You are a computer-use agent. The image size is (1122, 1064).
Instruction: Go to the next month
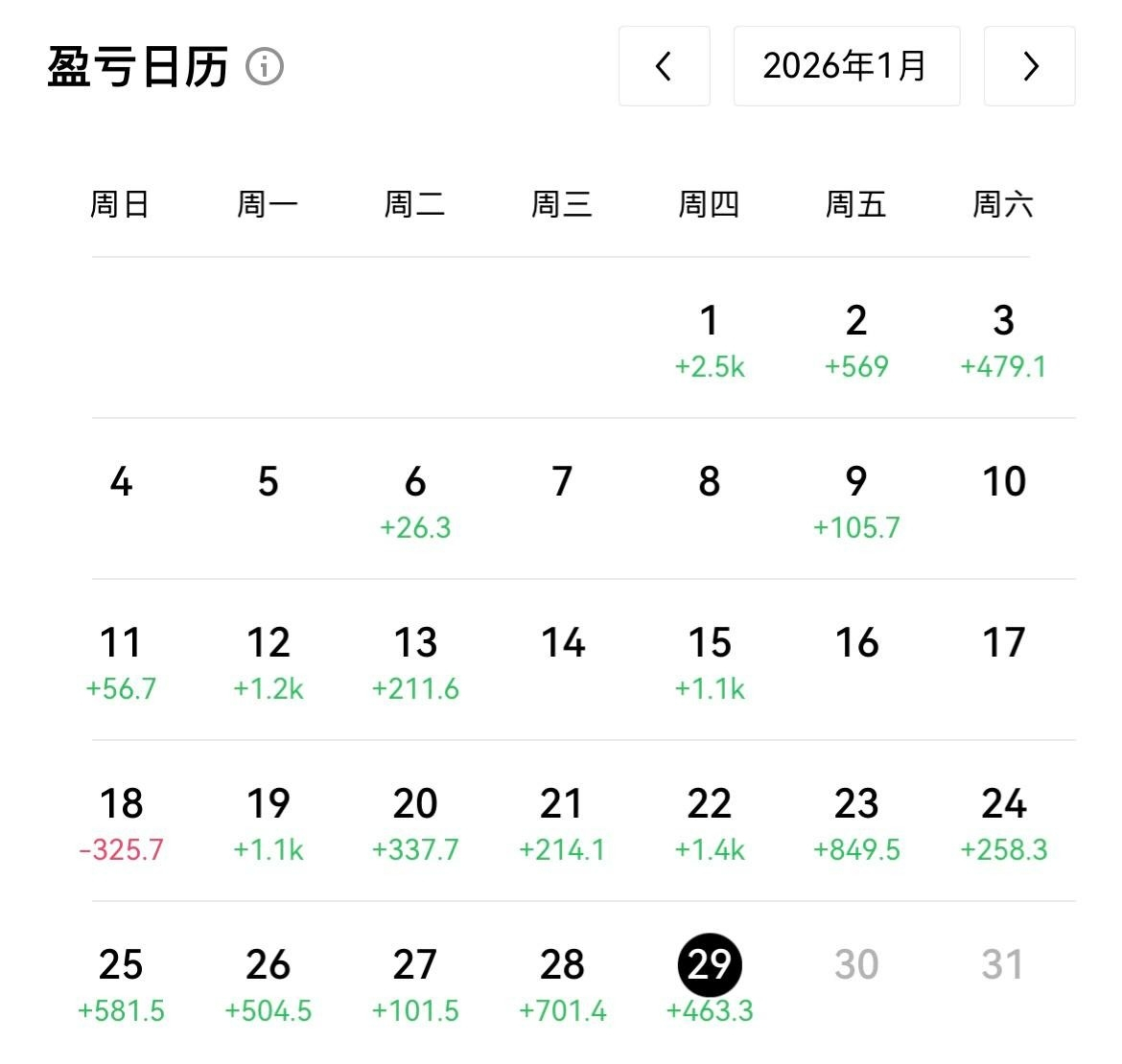click(x=1029, y=66)
